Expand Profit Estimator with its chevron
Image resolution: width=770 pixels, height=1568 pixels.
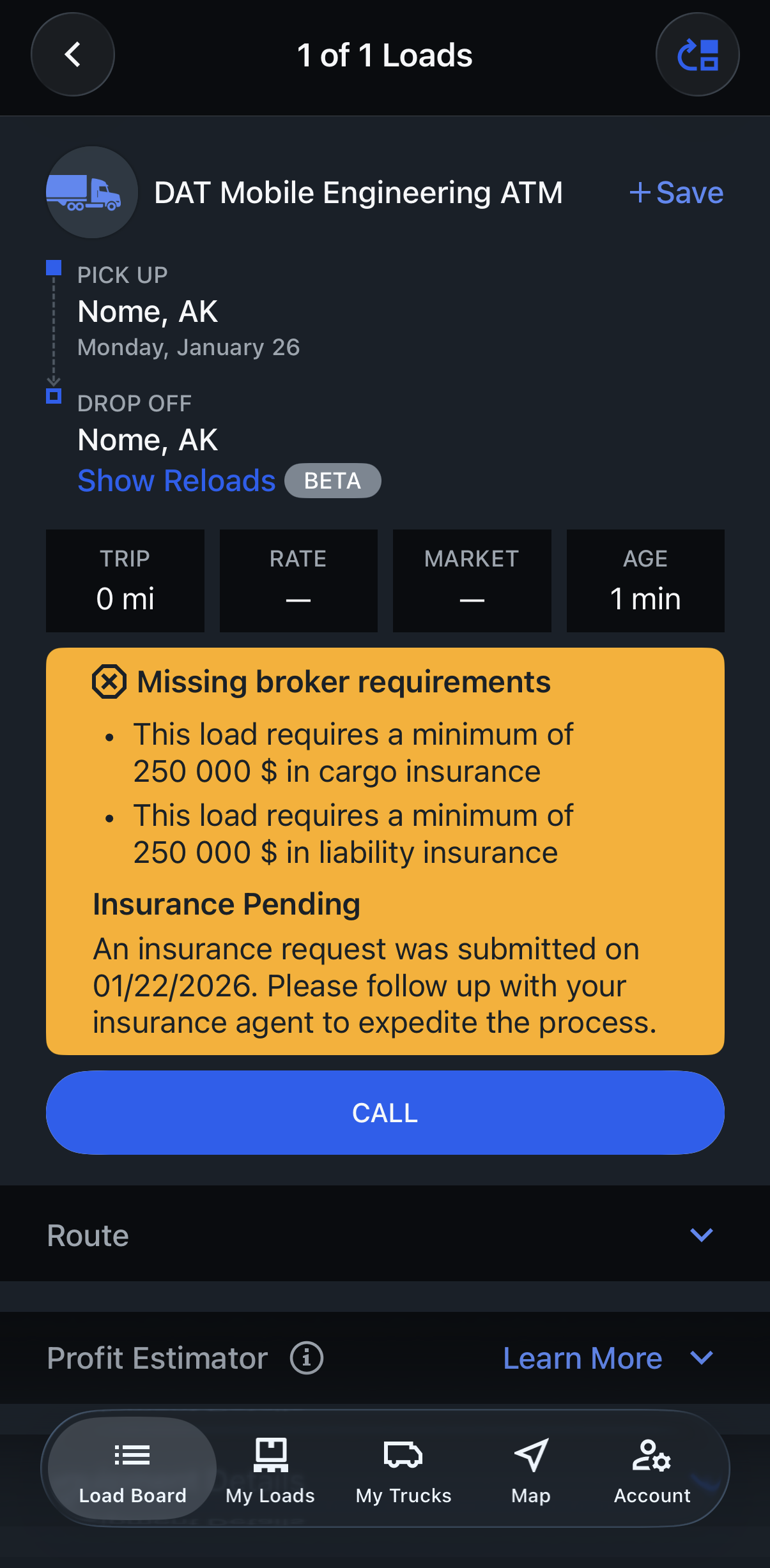point(701,1359)
